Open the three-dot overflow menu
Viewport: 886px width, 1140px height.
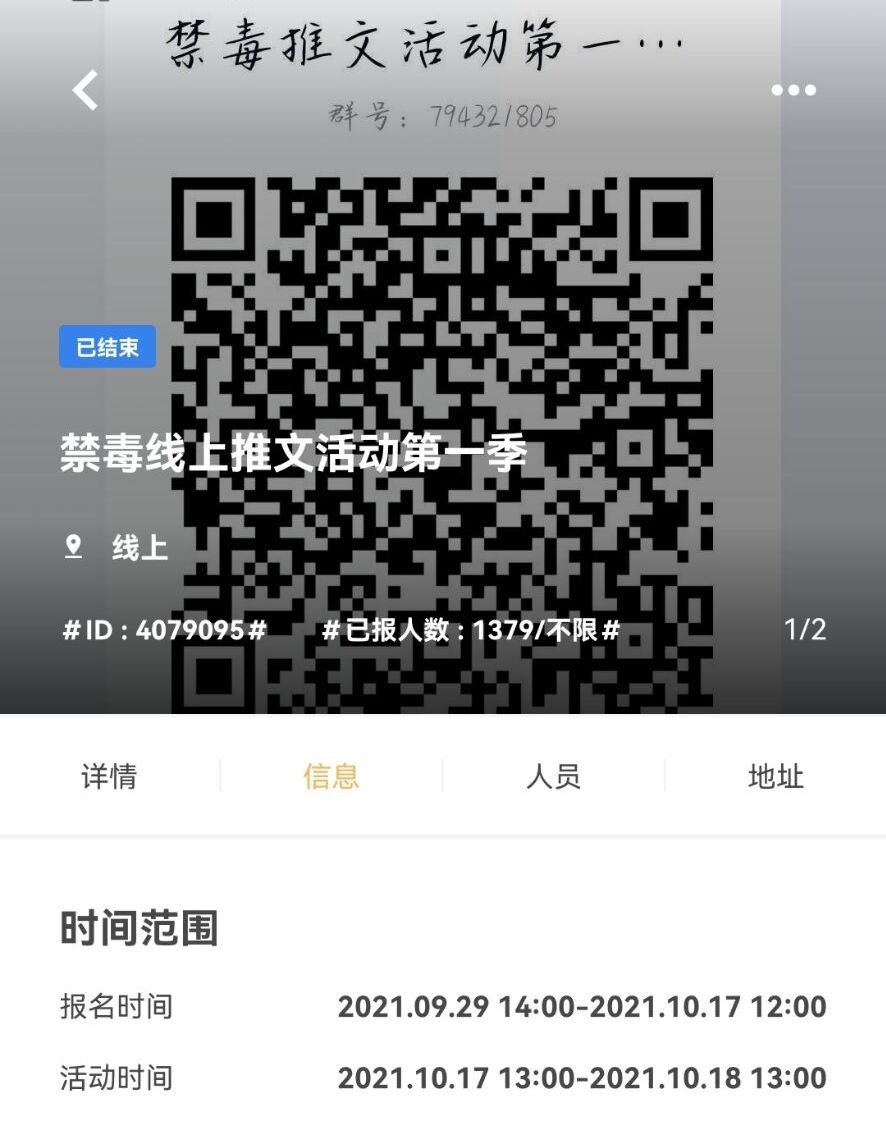coord(793,90)
